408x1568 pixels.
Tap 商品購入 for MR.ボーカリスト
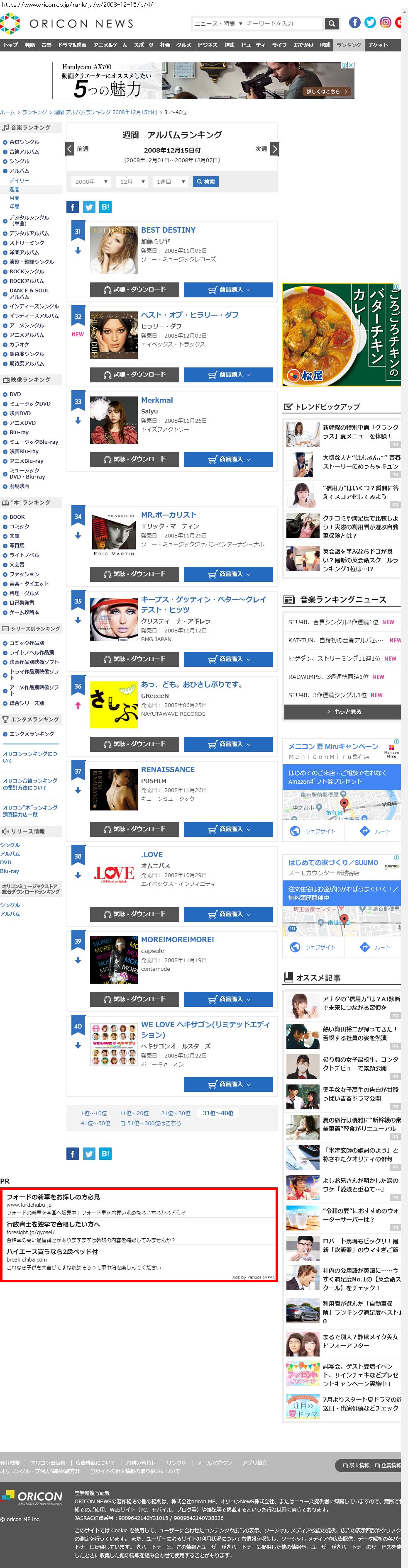tap(228, 574)
